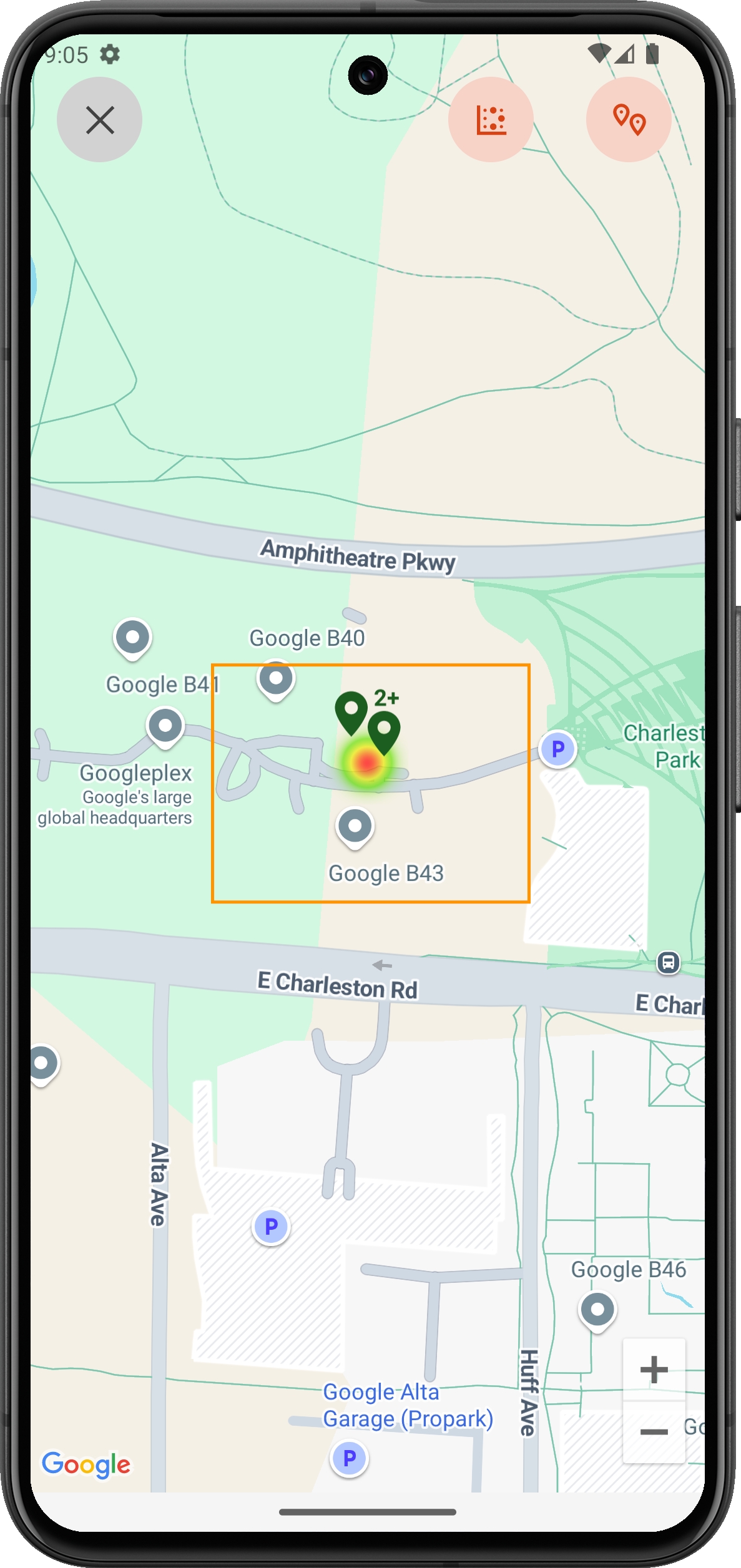Tap the bus stop icon on E Charleston Rd
Screen dimensions: 741x1568
pyautogui.click(x=668, y=962)
